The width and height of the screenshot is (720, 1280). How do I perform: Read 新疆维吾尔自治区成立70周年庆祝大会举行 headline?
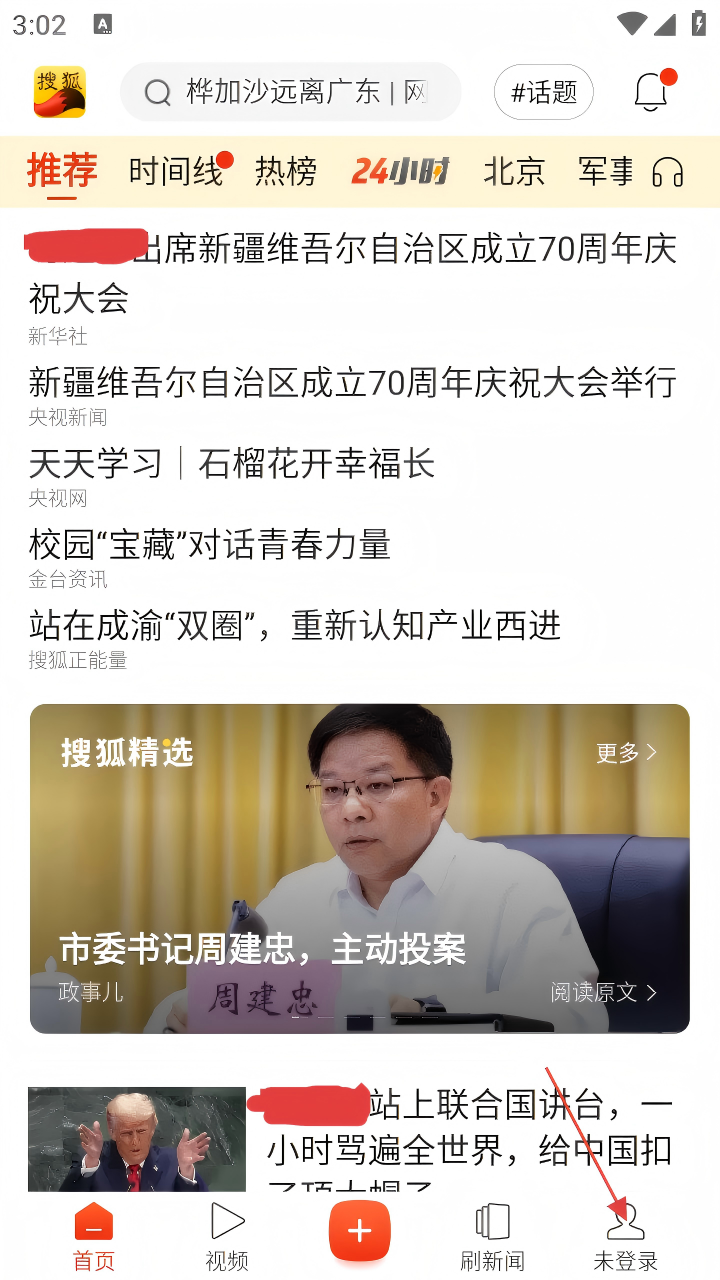(352, 383)
